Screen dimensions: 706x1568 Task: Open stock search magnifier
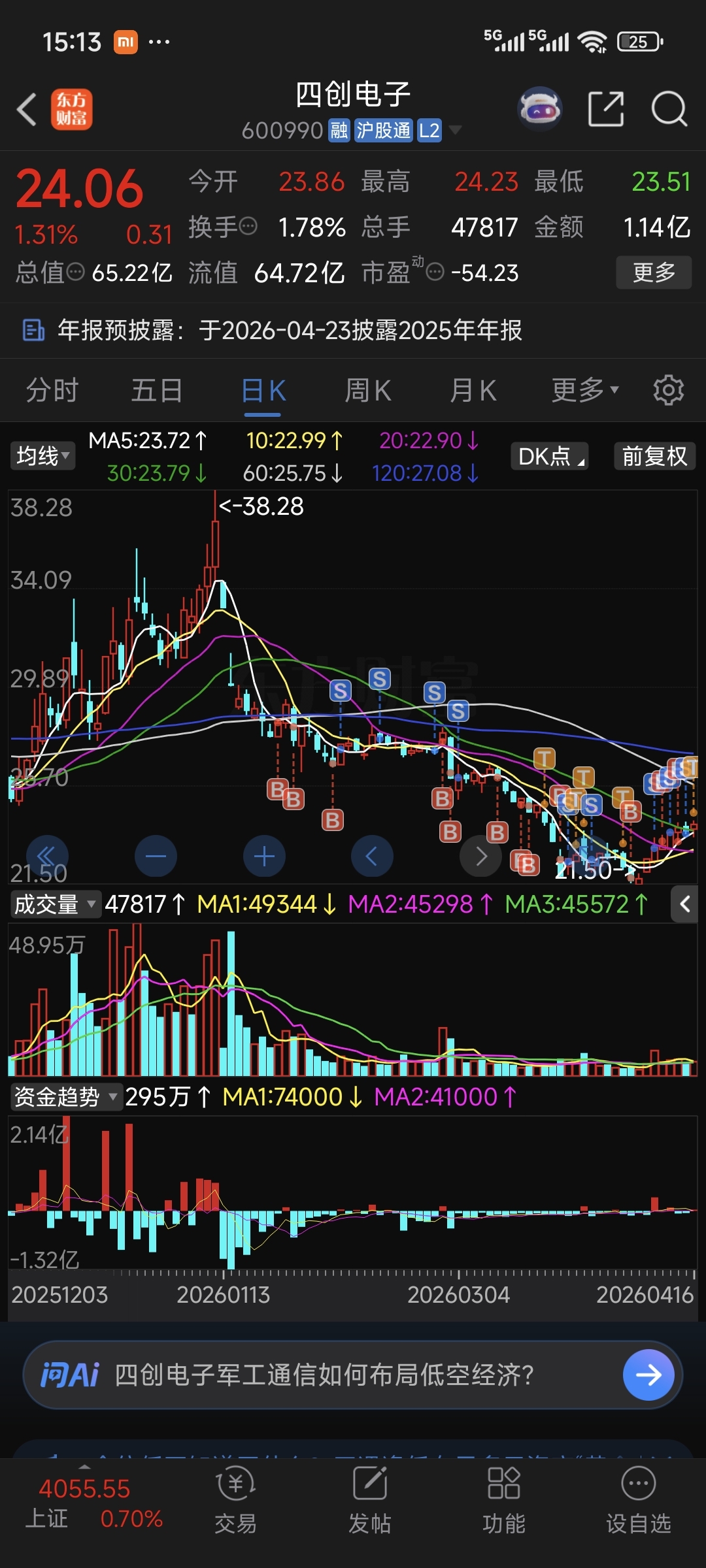point(669,108)
